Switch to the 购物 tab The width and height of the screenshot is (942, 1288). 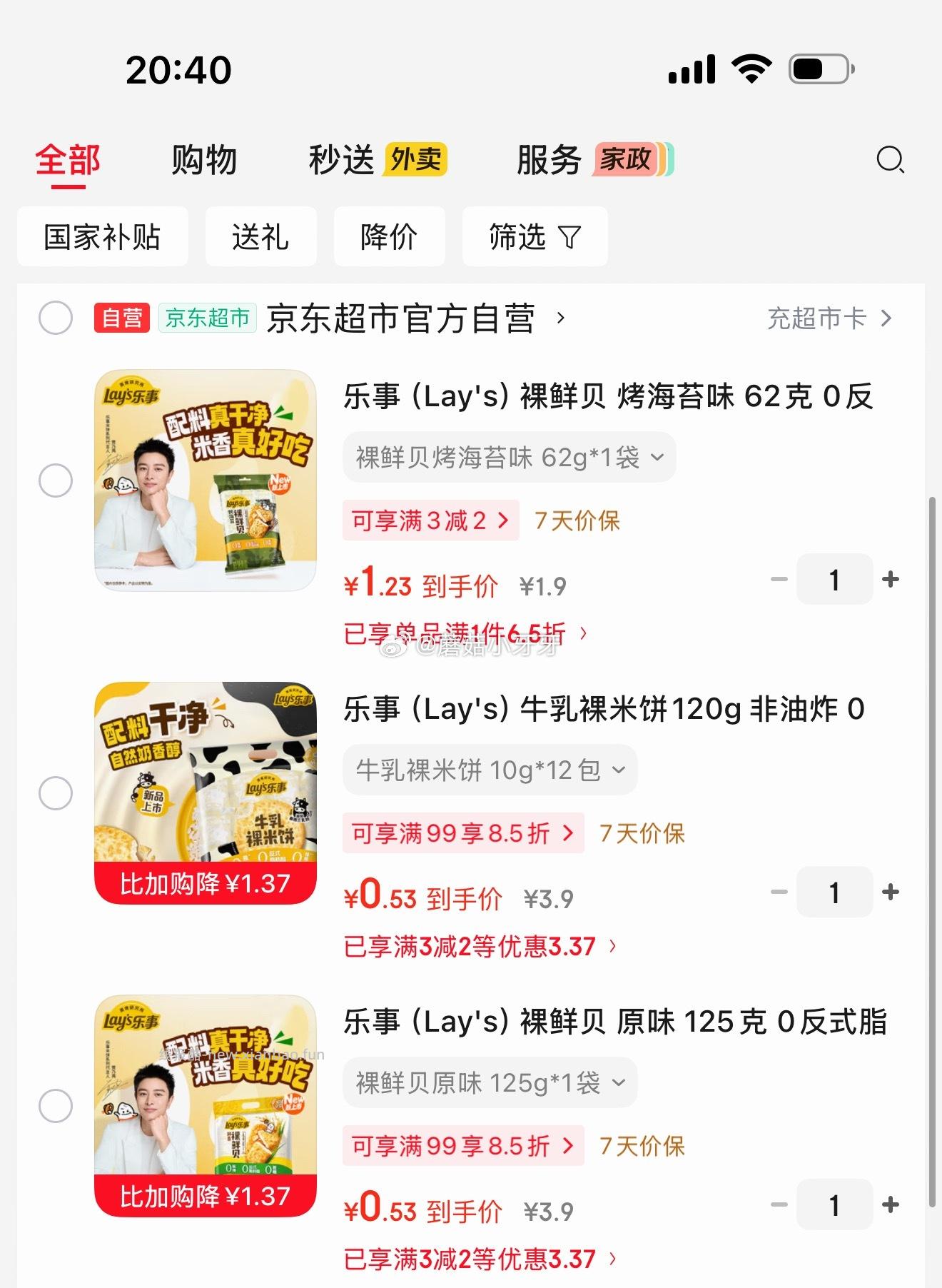pos(203,160)
